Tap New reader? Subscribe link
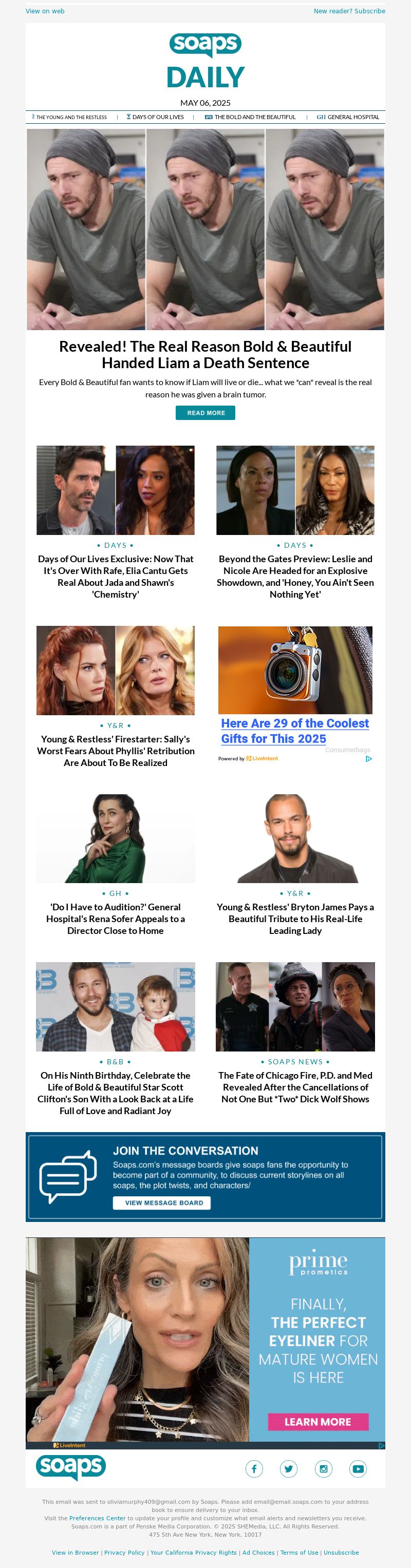411x1568 pixels. (x=349, y=11)
